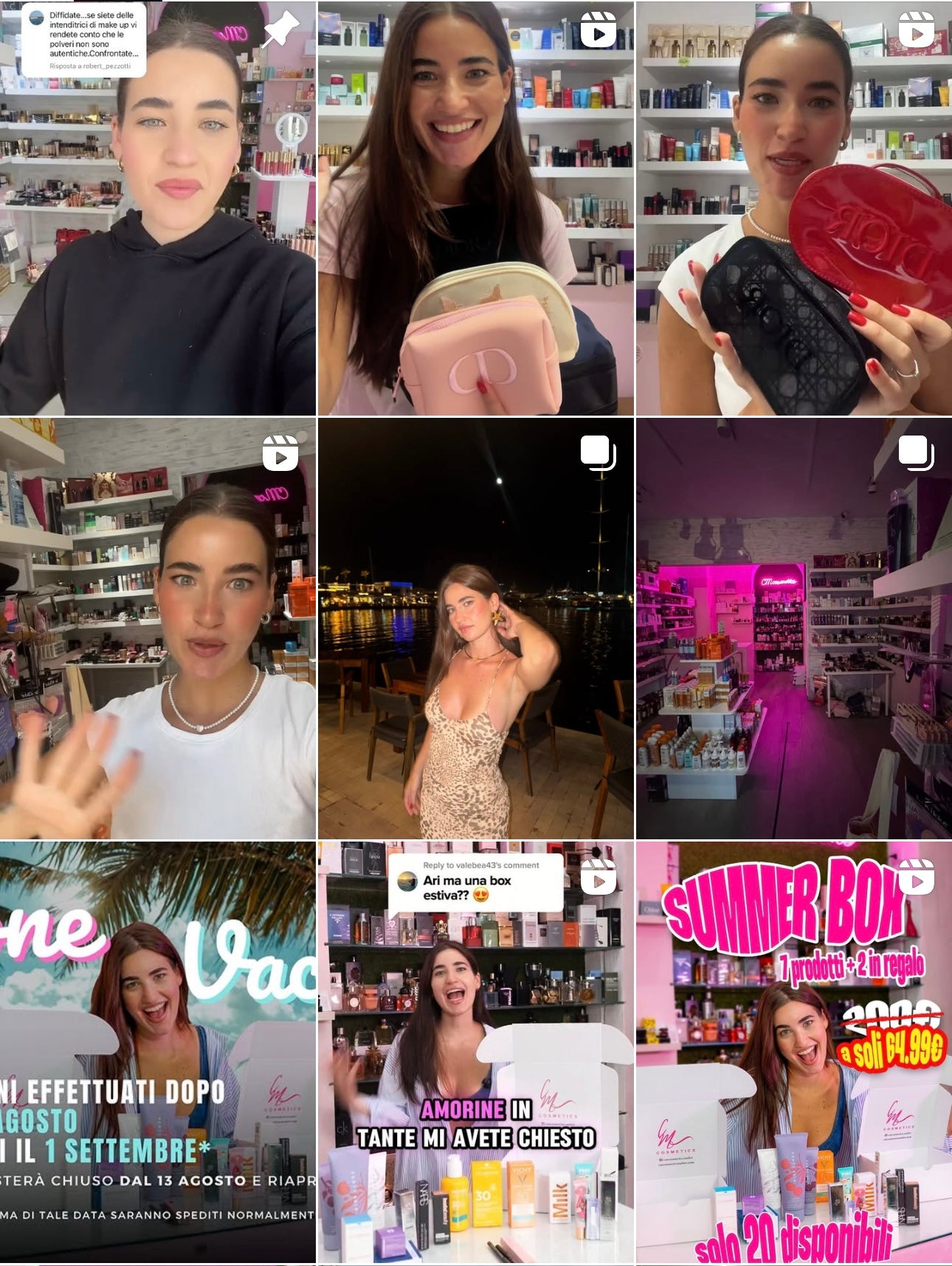The image size is (952, 1266).
Task: Open the reel of the woman in white t-shirt waving
Action: click(x=158, y=629)
